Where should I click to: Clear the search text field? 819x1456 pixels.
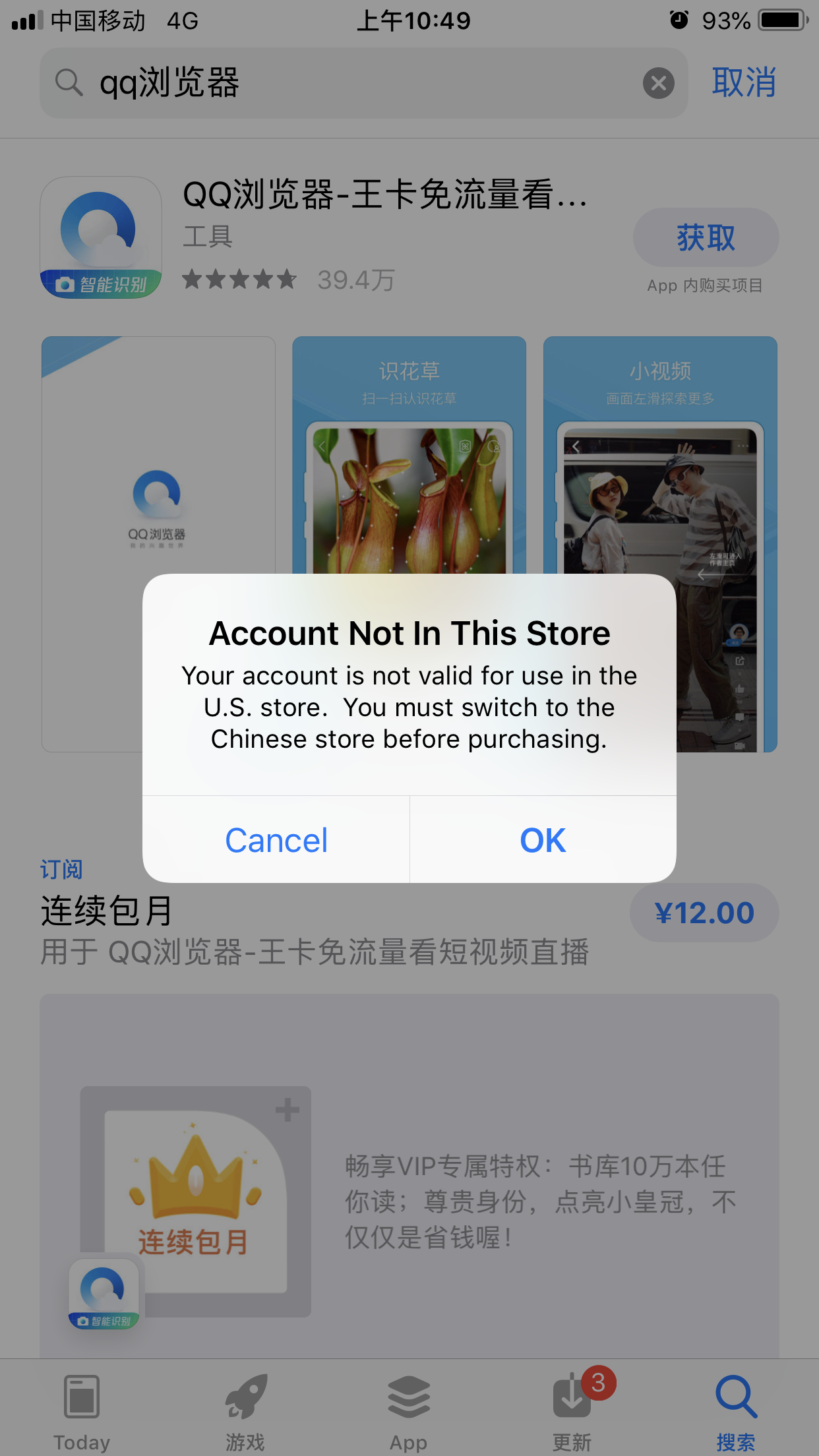[658, 84]
